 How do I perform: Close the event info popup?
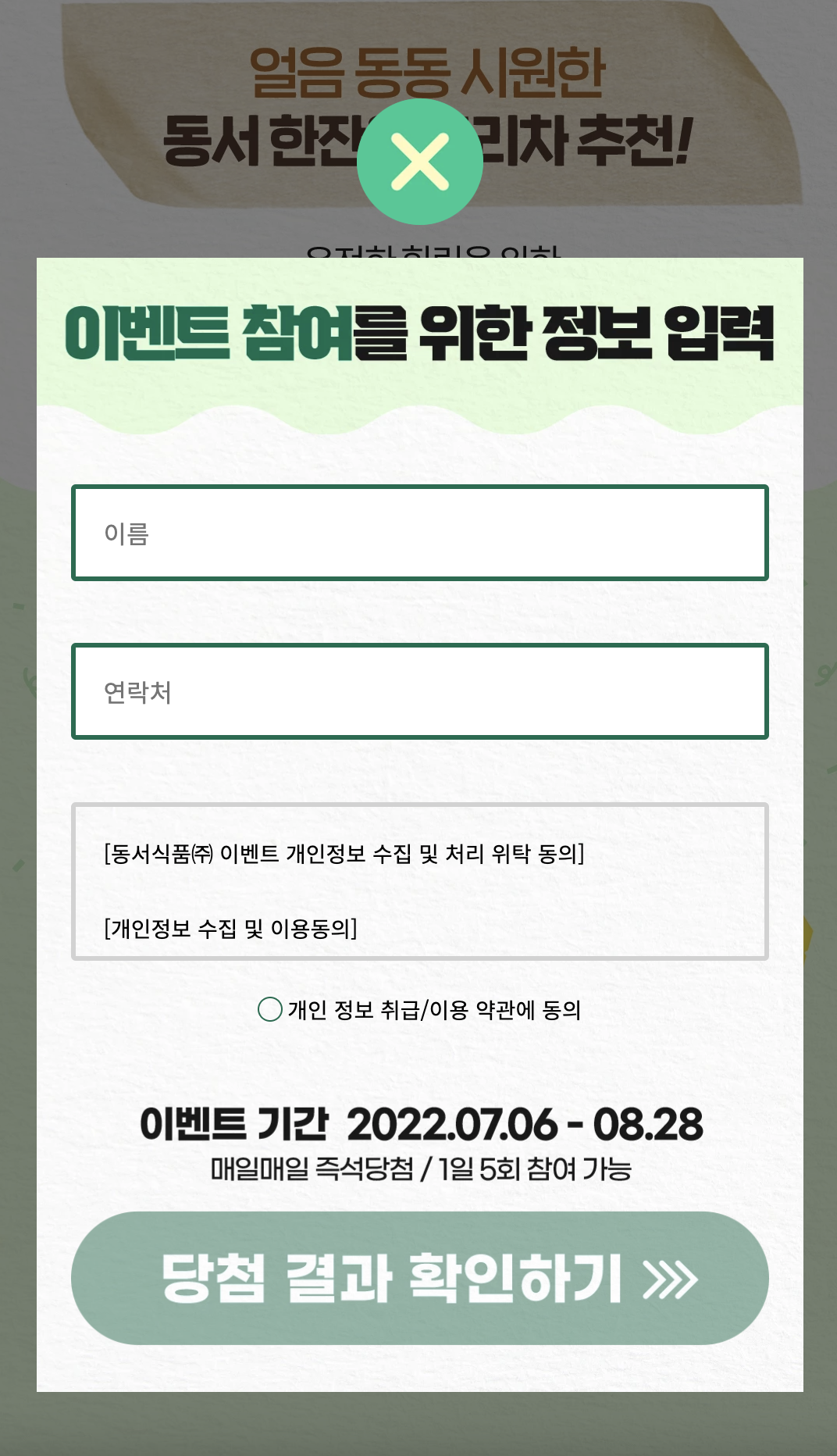[420, 162]
